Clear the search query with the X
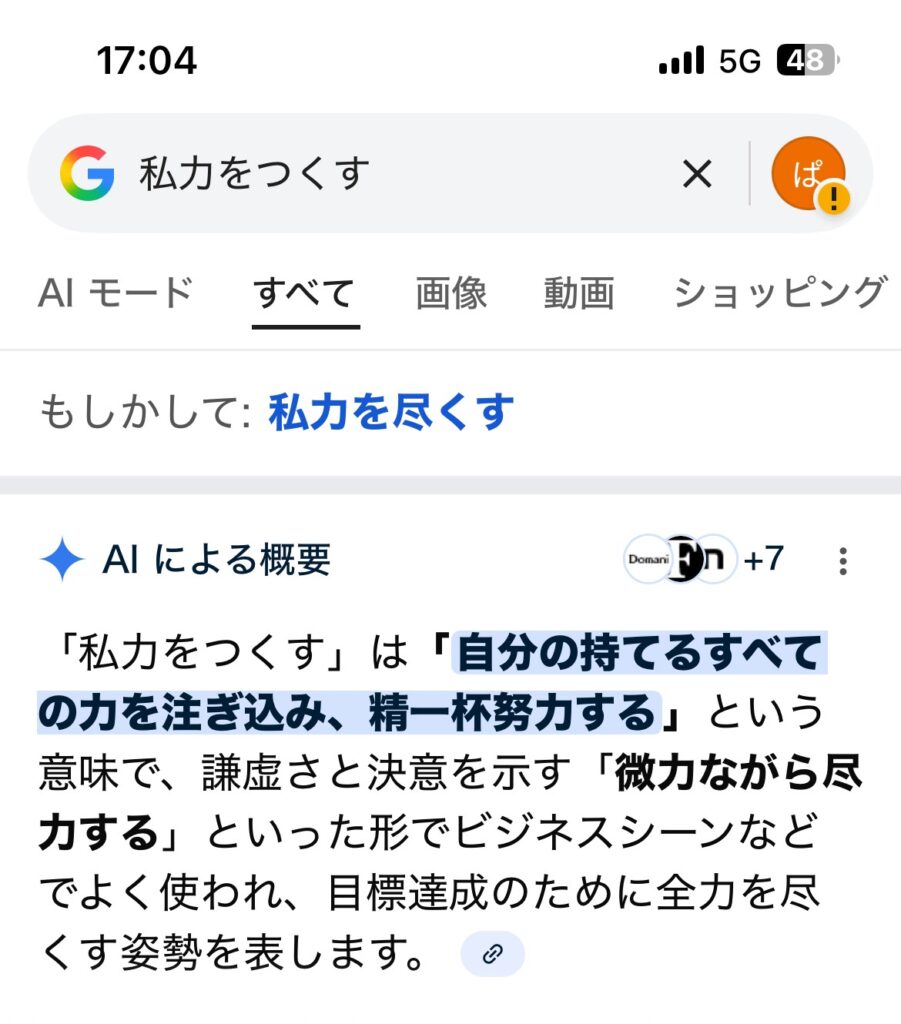 pos(697,175)
